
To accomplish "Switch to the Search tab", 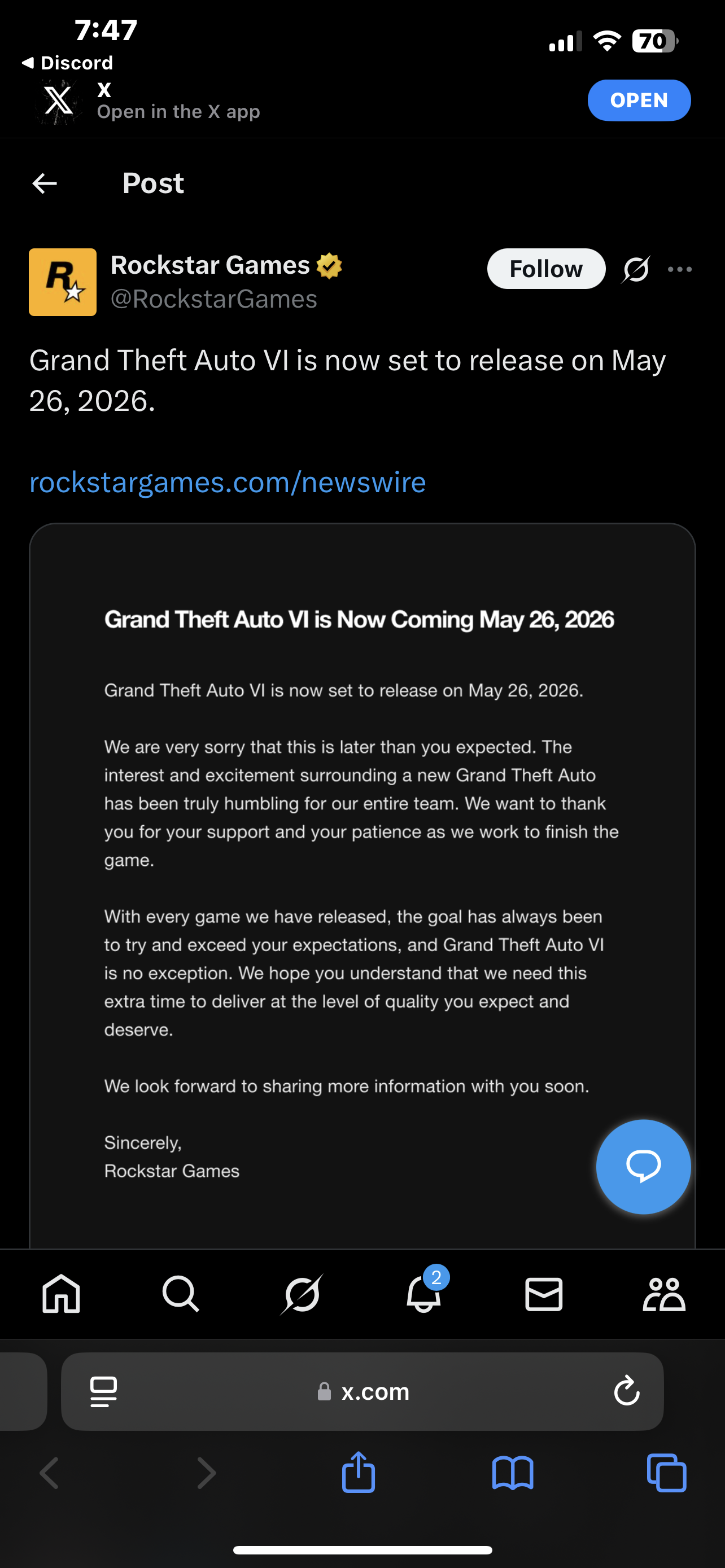I will tap(181, 1294).
